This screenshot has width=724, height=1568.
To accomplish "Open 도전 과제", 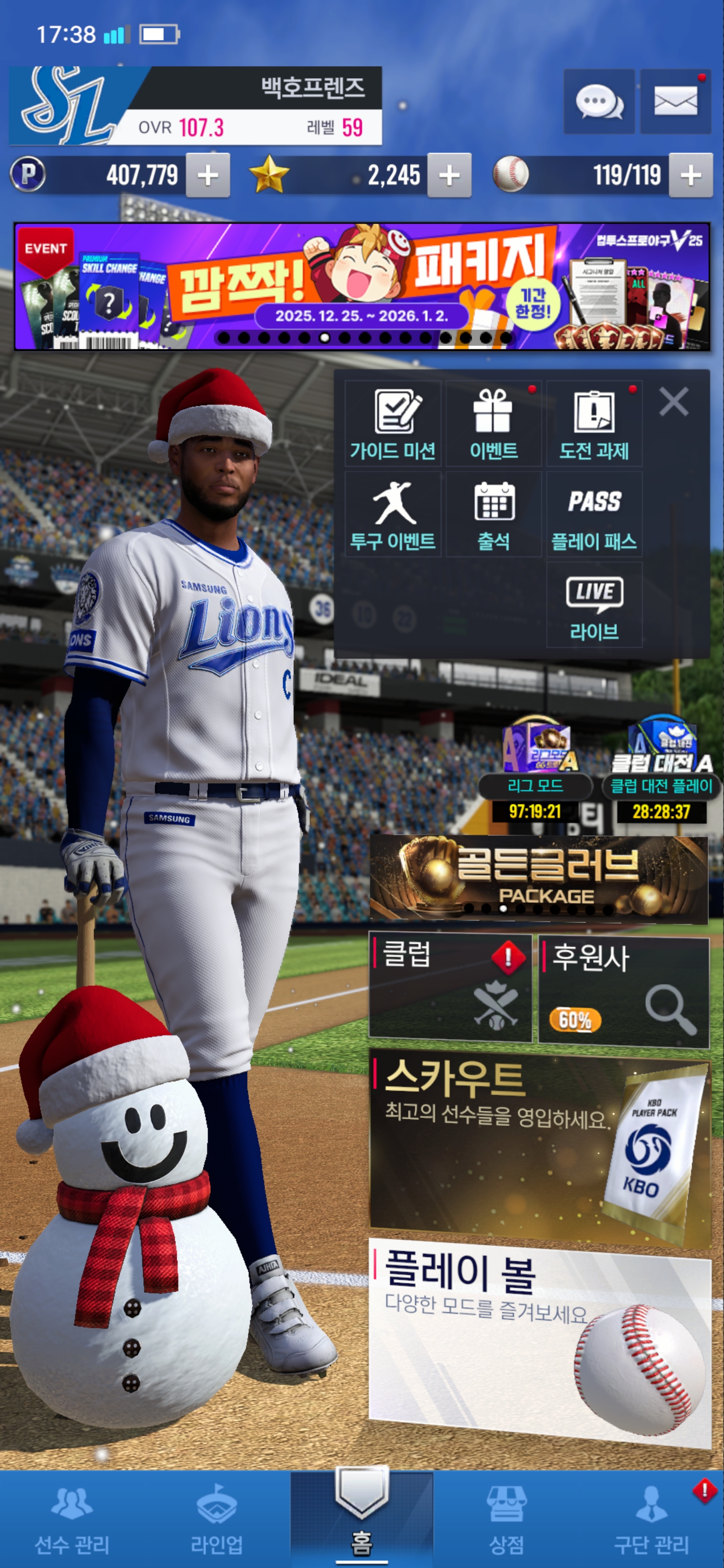I will (x=594, y=424).
